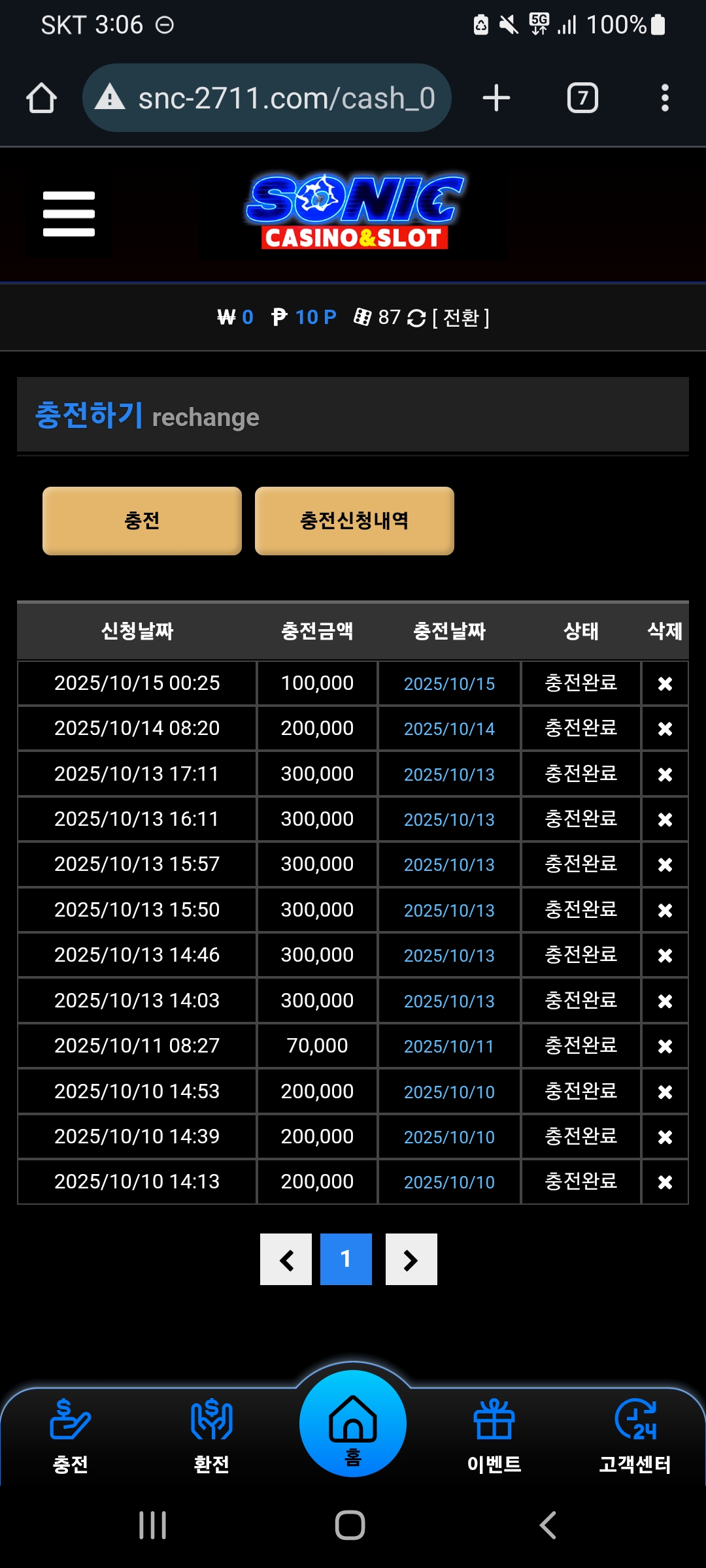This screenshot has width=706, height=1568.
Task: Open the browser overflow menu
Action: coord(664,99)
